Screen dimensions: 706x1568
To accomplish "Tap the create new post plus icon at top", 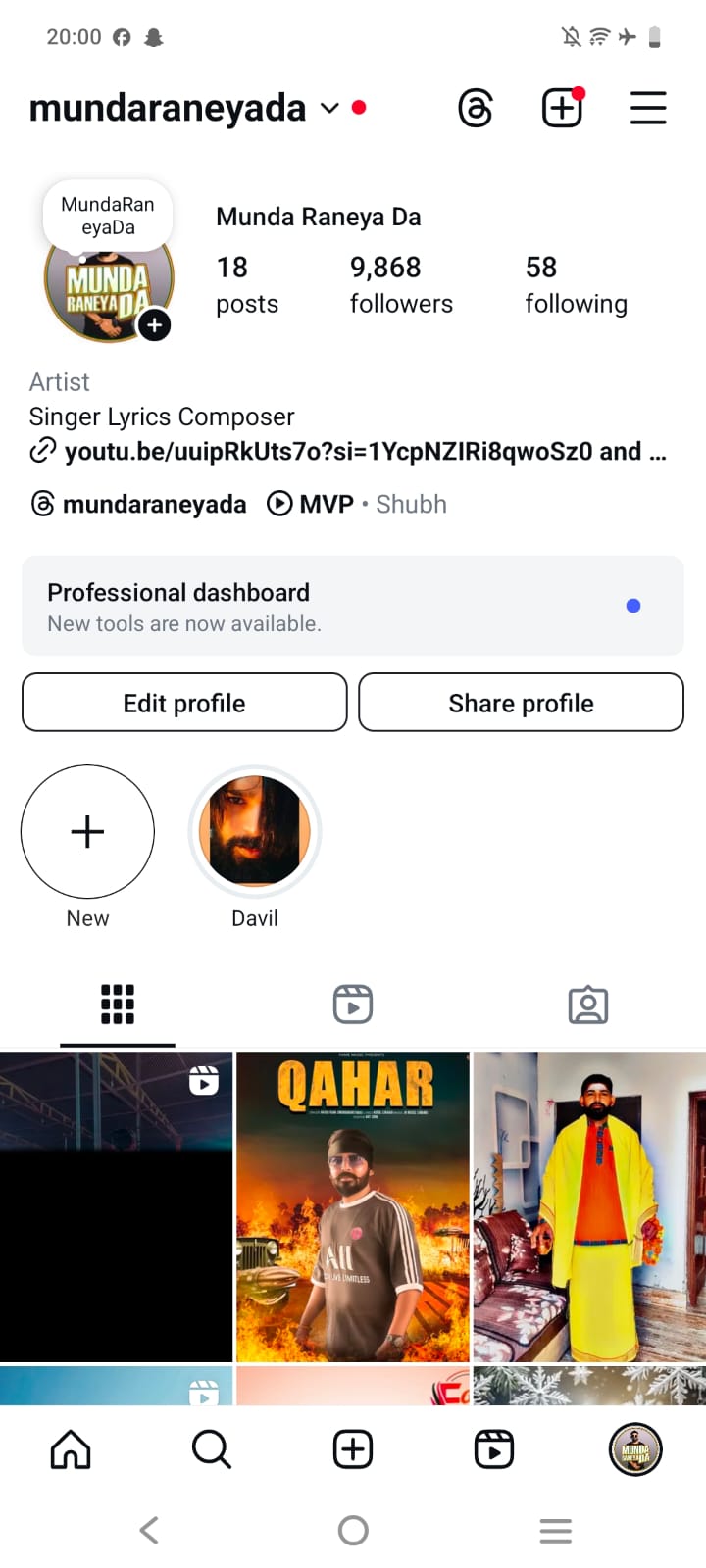I will (562, 108).
